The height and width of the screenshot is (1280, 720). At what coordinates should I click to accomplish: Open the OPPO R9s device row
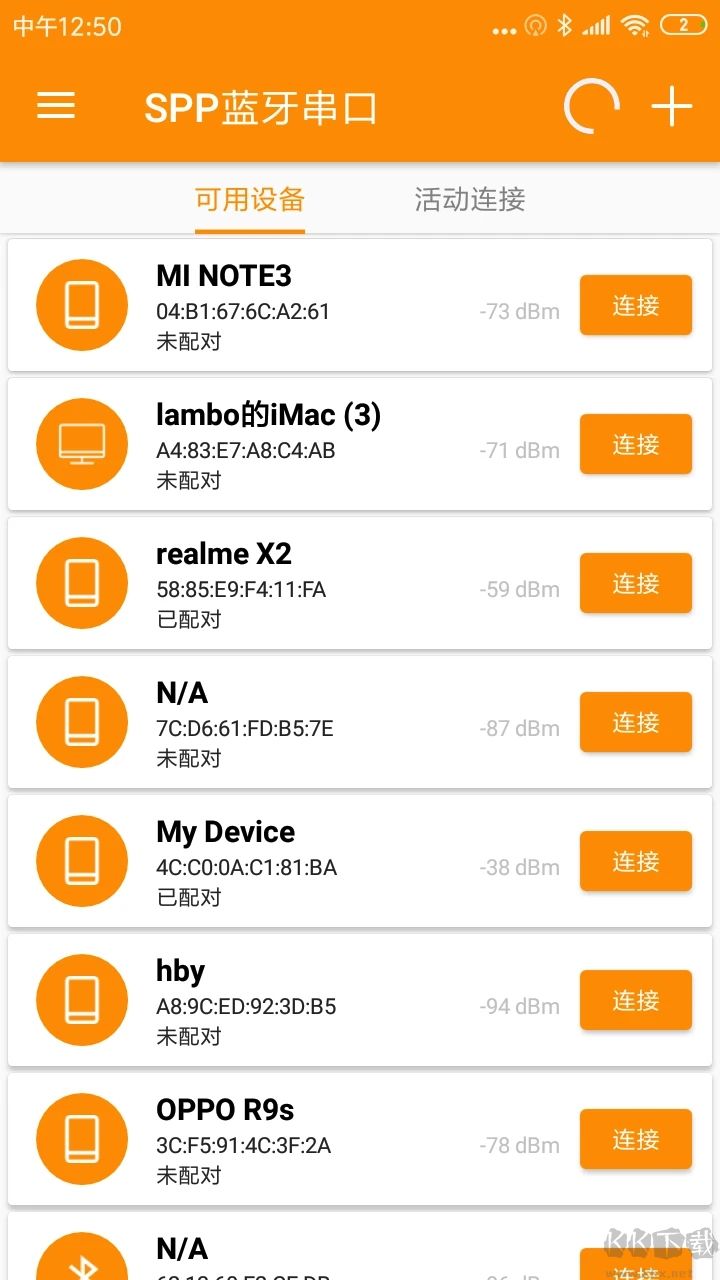pyautogui.click(x=300, y=1139)
